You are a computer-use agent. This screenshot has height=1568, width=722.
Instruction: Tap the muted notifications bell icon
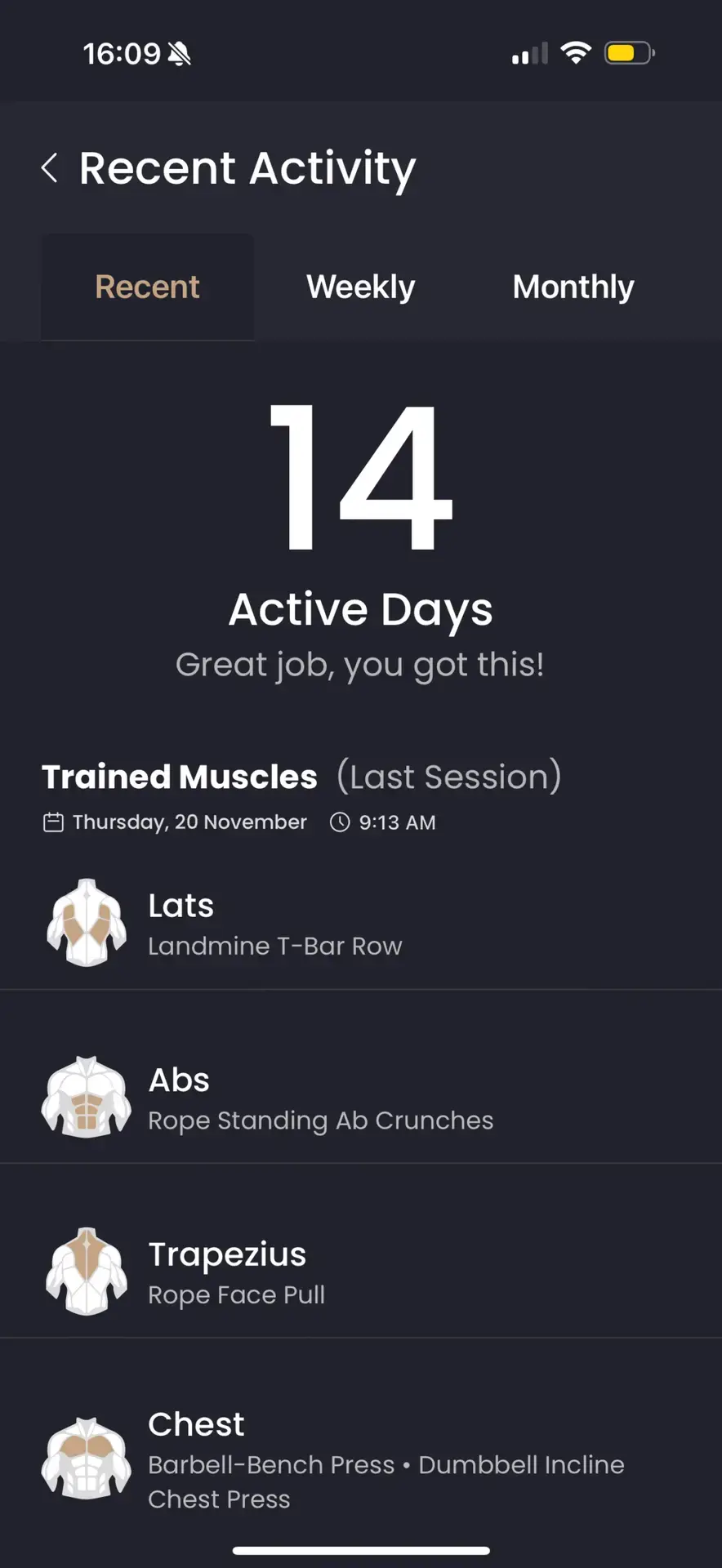pyautogui.click(x=179, y=52)
